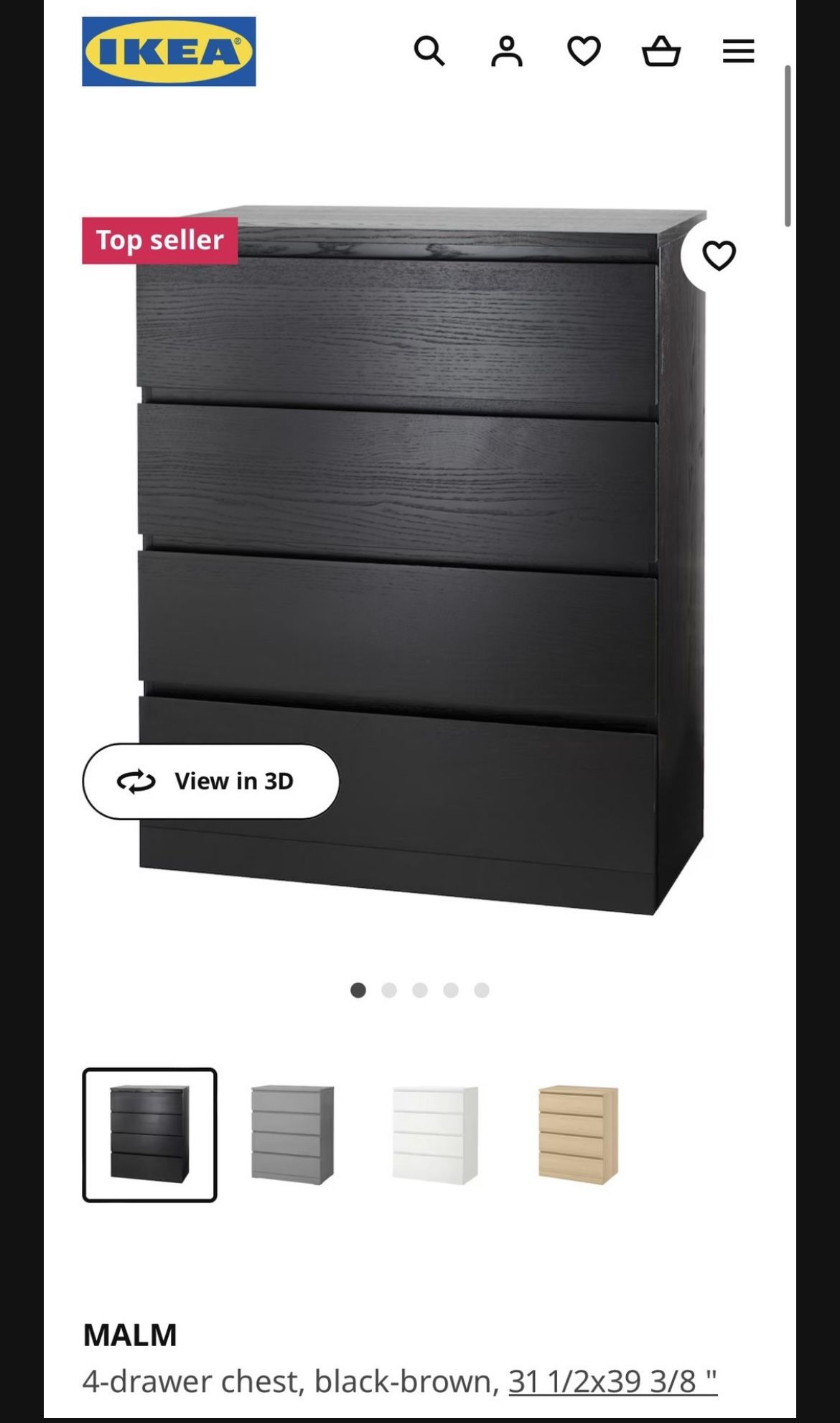Open your account profile
Screen dimensions: 840x1423
pos(508,50)
